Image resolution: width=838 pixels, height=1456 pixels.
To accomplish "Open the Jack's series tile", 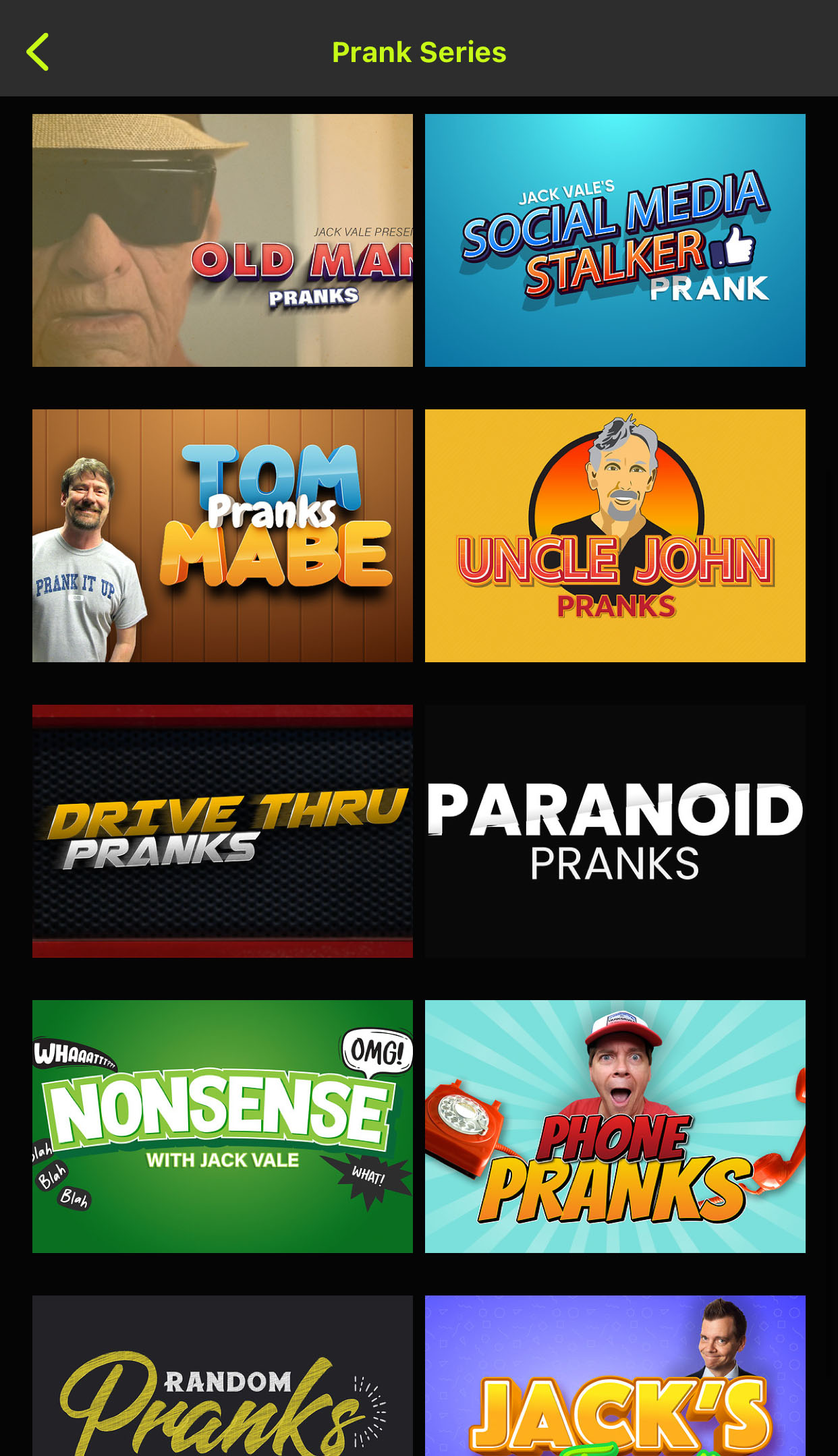I will [x=615, y=1376].
